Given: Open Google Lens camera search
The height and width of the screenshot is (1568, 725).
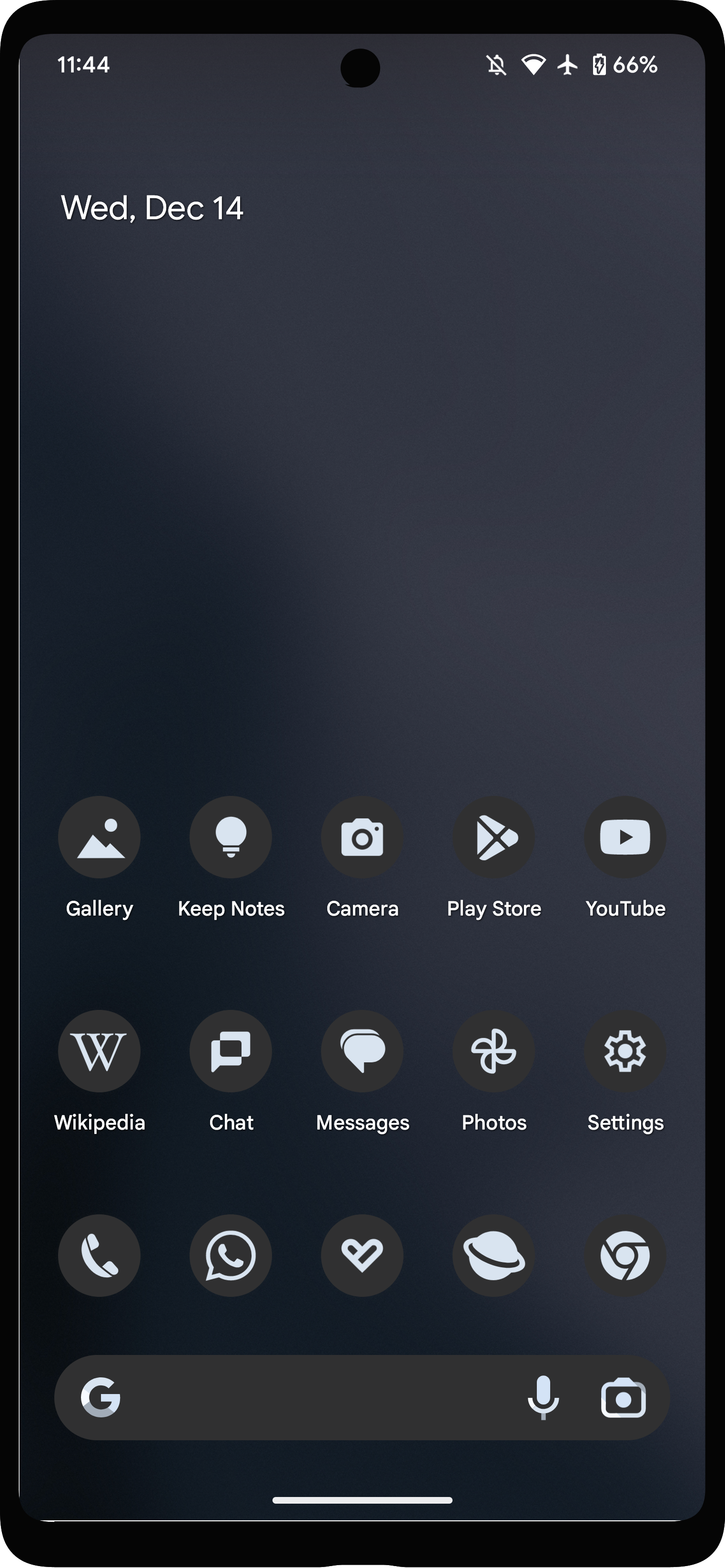Looking at the screenshot, I should (x=624, y=1397).
